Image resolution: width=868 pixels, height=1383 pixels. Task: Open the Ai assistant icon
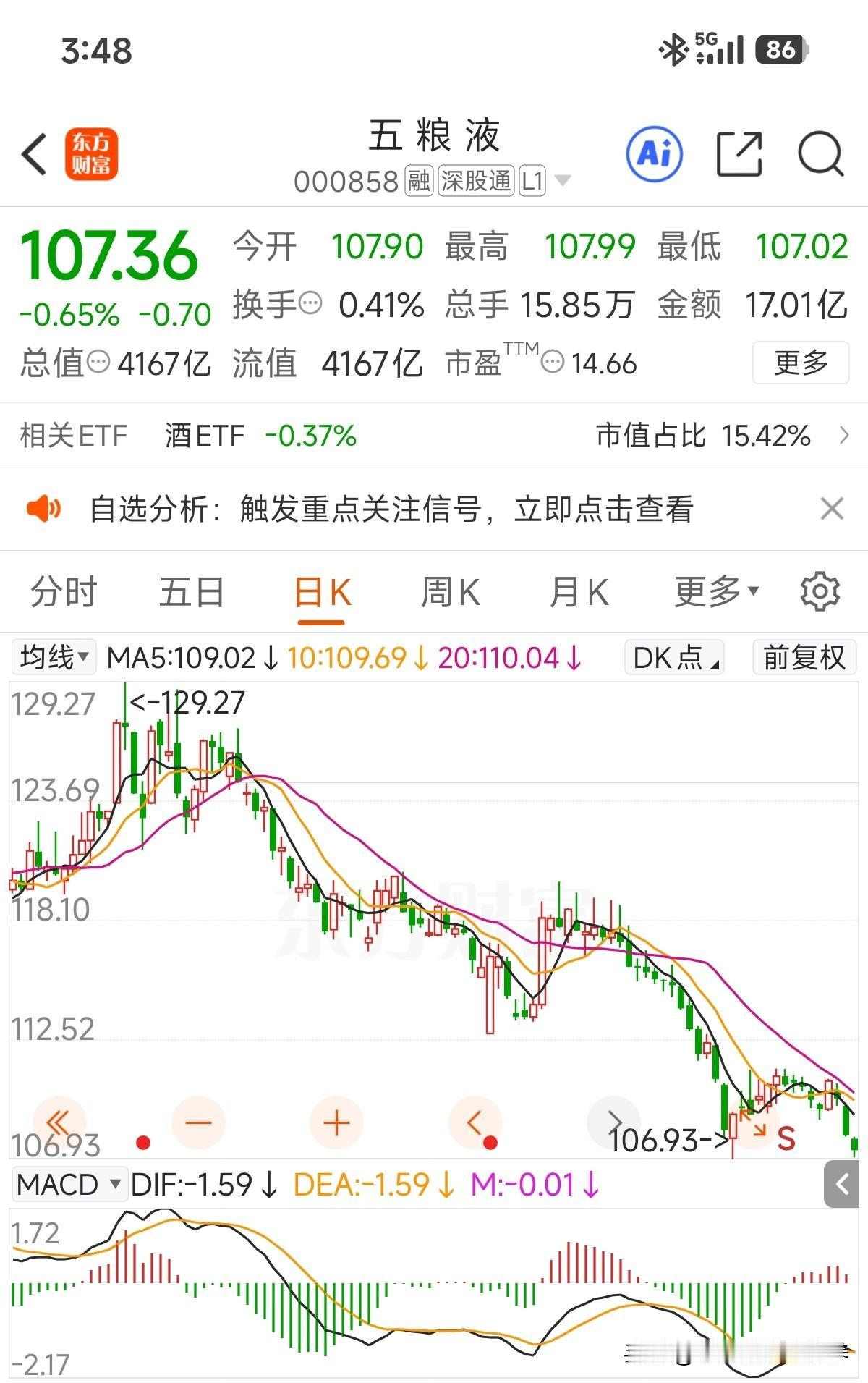tap(653, 154)
